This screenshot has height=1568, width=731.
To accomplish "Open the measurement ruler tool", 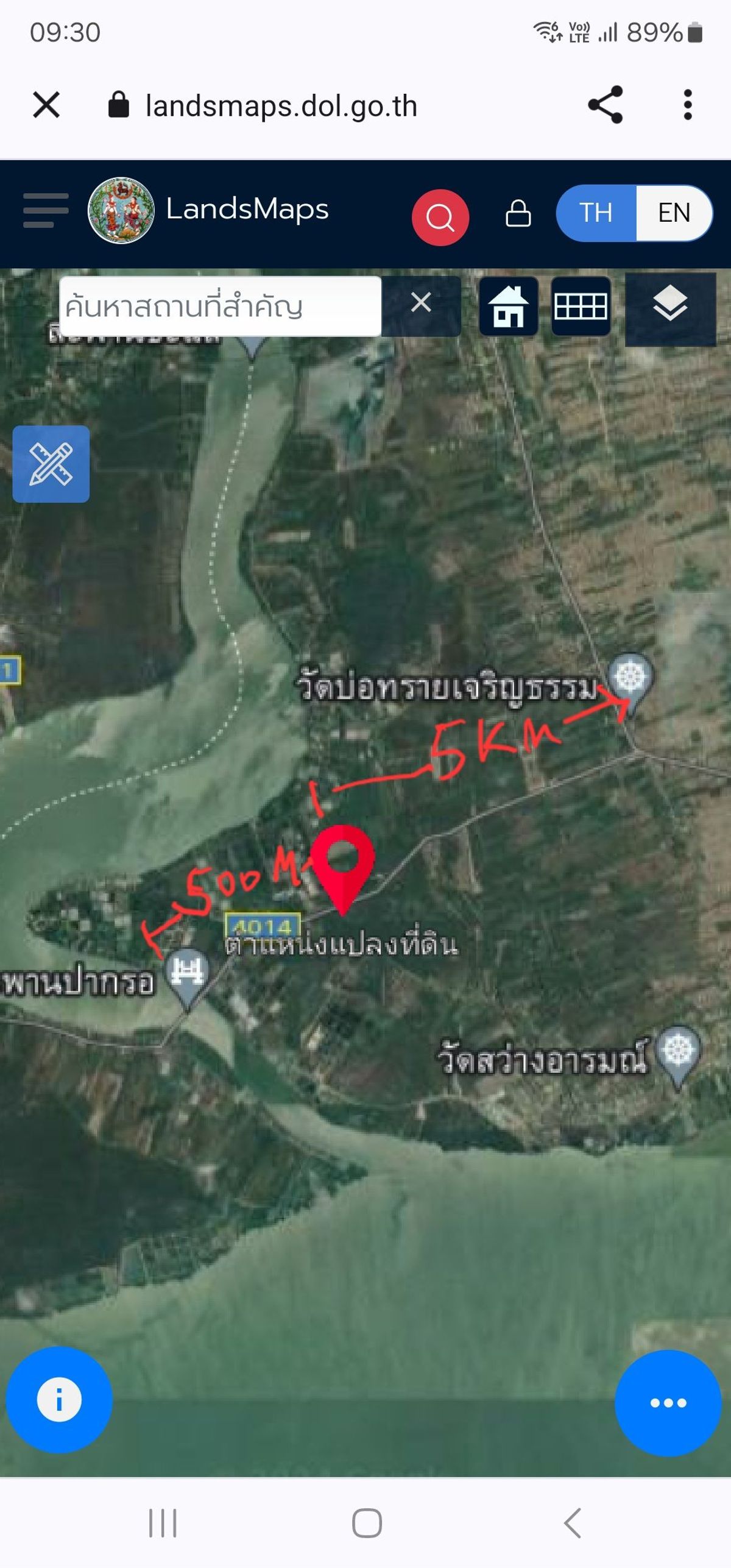I will [51, 464].
